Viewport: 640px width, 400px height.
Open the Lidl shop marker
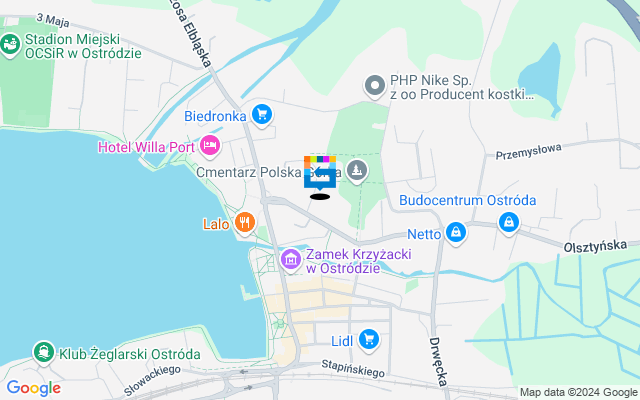(369, 340)
